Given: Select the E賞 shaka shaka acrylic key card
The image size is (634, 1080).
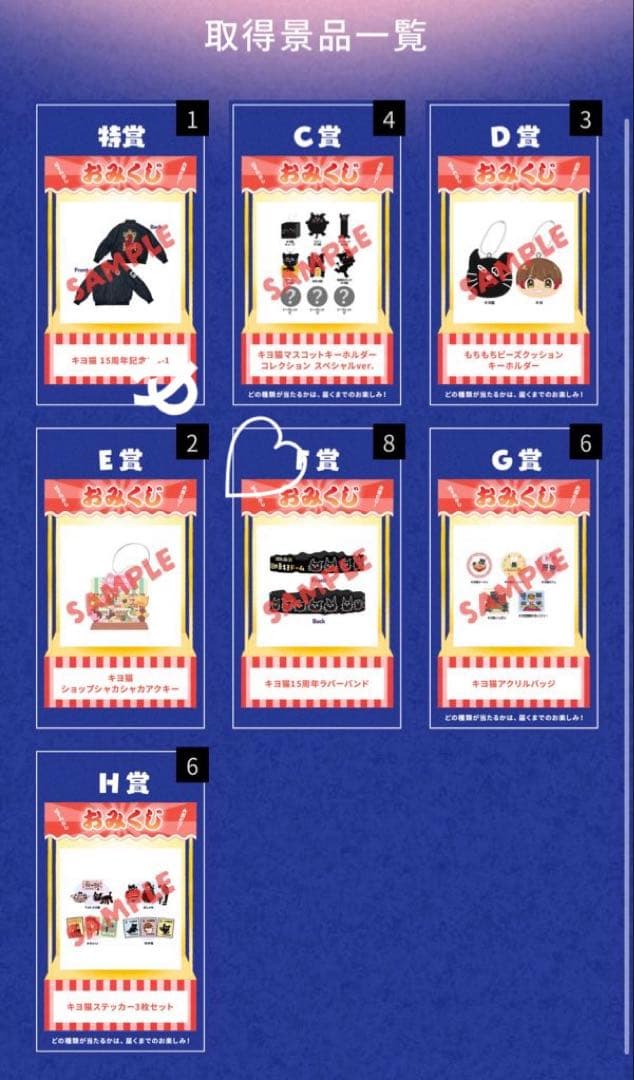Looking at the screenshot, I should (x=120, y=580).
